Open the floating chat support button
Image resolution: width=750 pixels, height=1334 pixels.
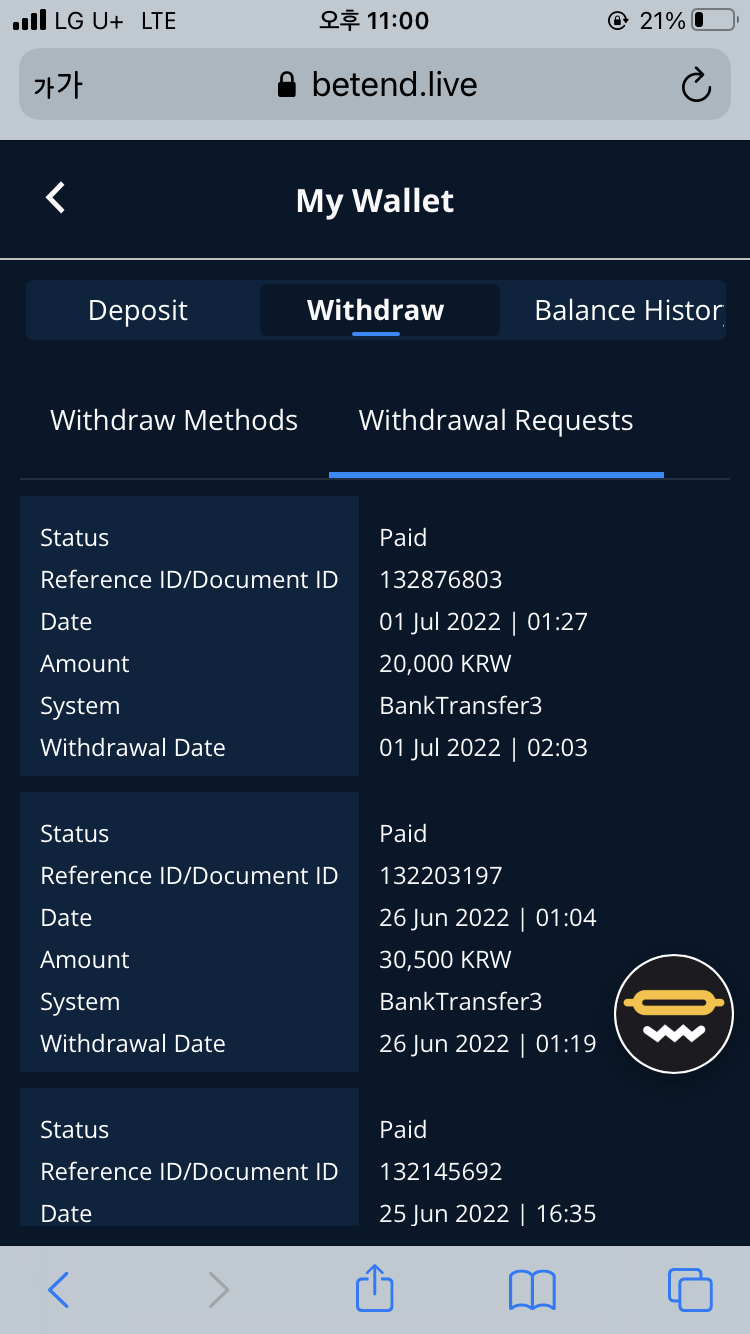coord(673,1014)
